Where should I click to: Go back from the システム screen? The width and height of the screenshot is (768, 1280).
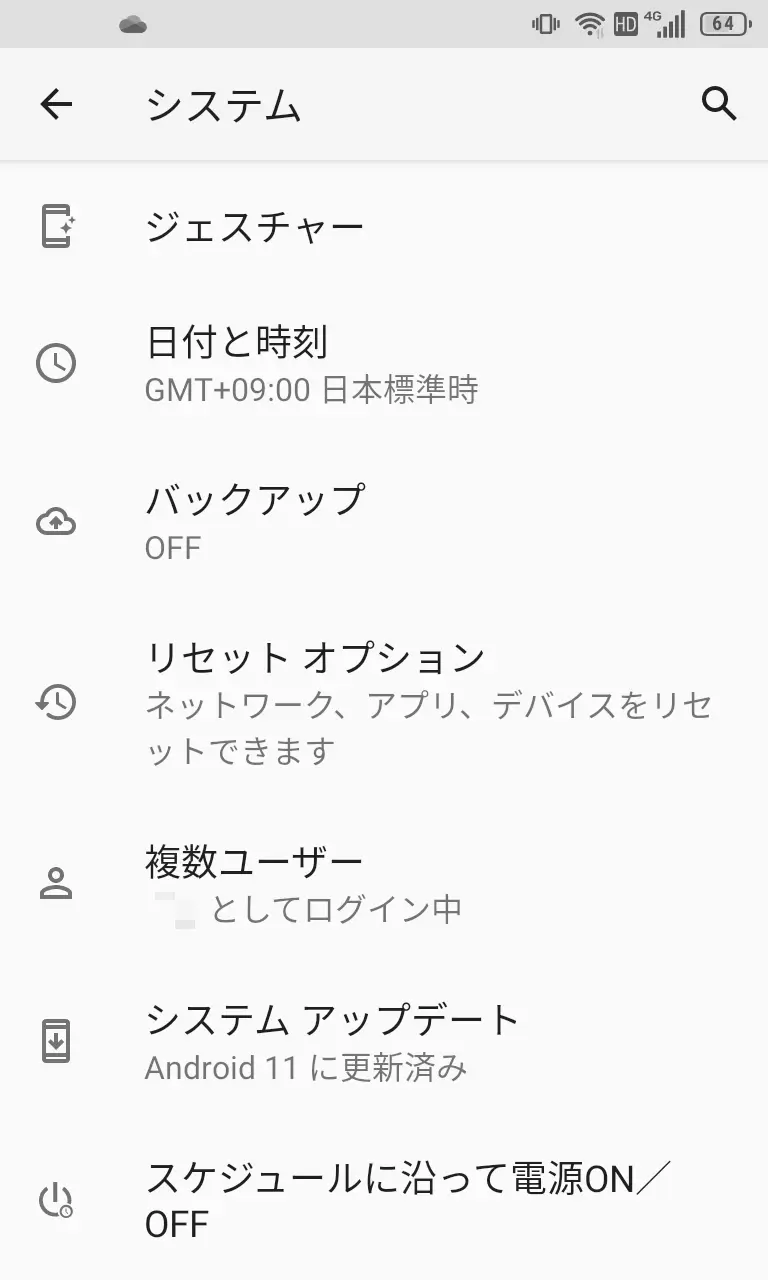56,104
